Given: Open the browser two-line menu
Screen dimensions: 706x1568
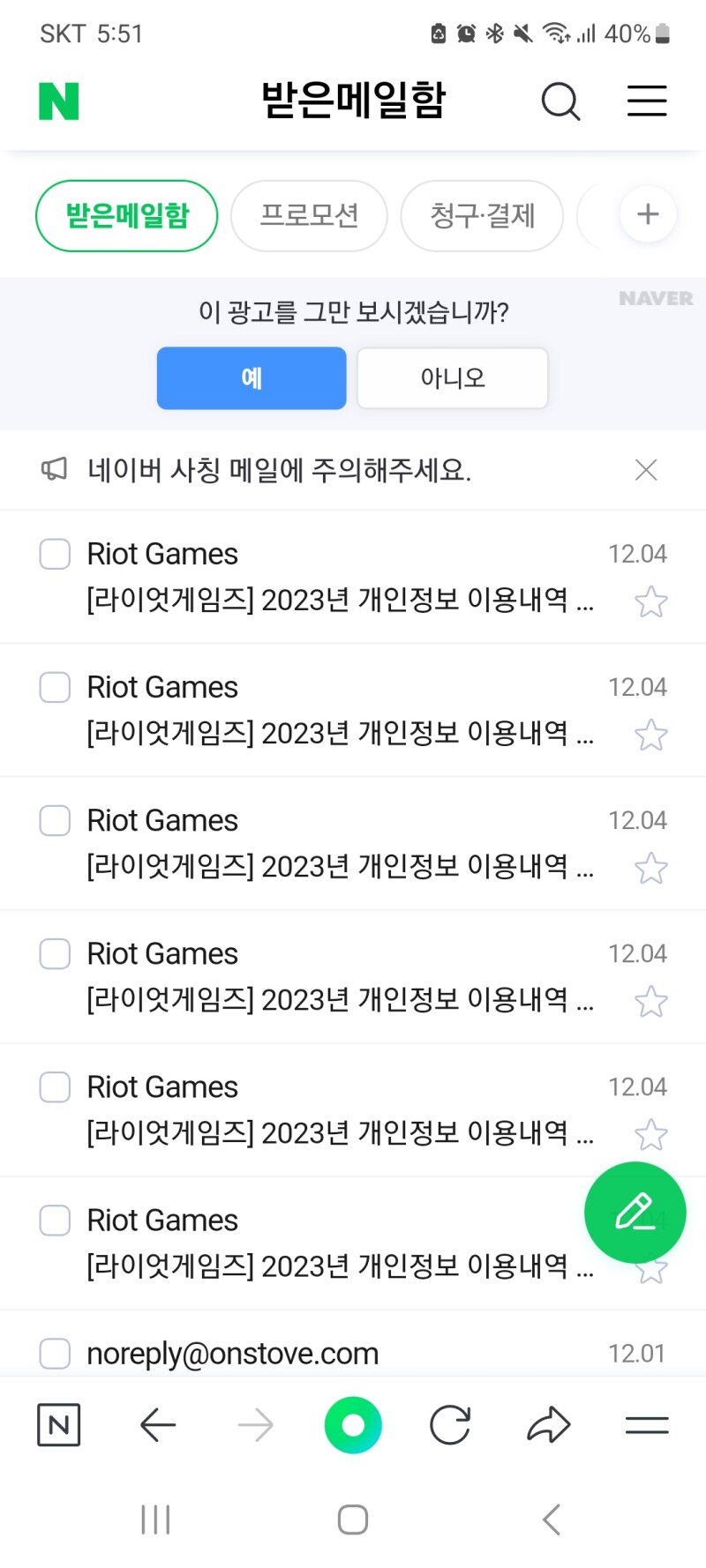Looking at the screenshot, I should (x=647, y=1425).
